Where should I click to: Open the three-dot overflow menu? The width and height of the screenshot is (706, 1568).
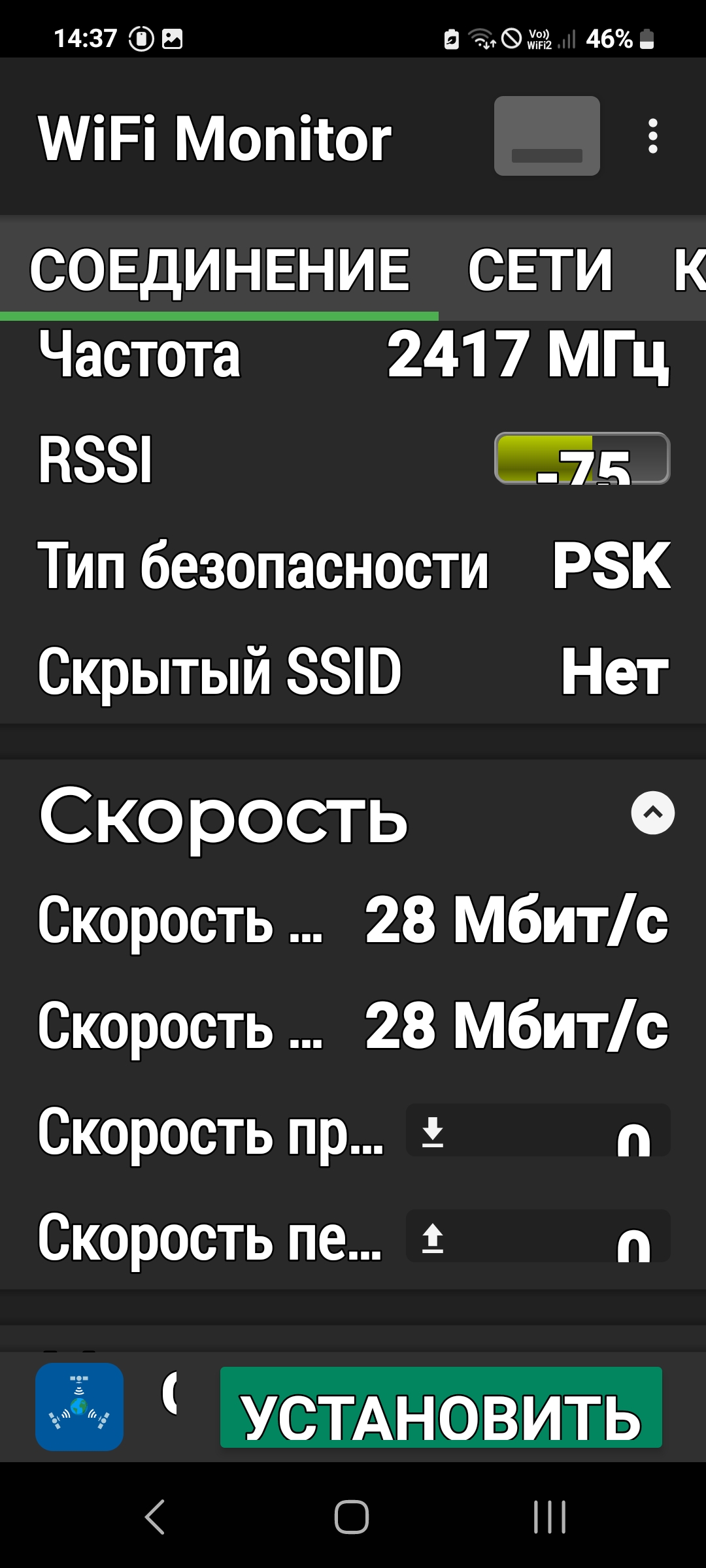pos(652,137)
